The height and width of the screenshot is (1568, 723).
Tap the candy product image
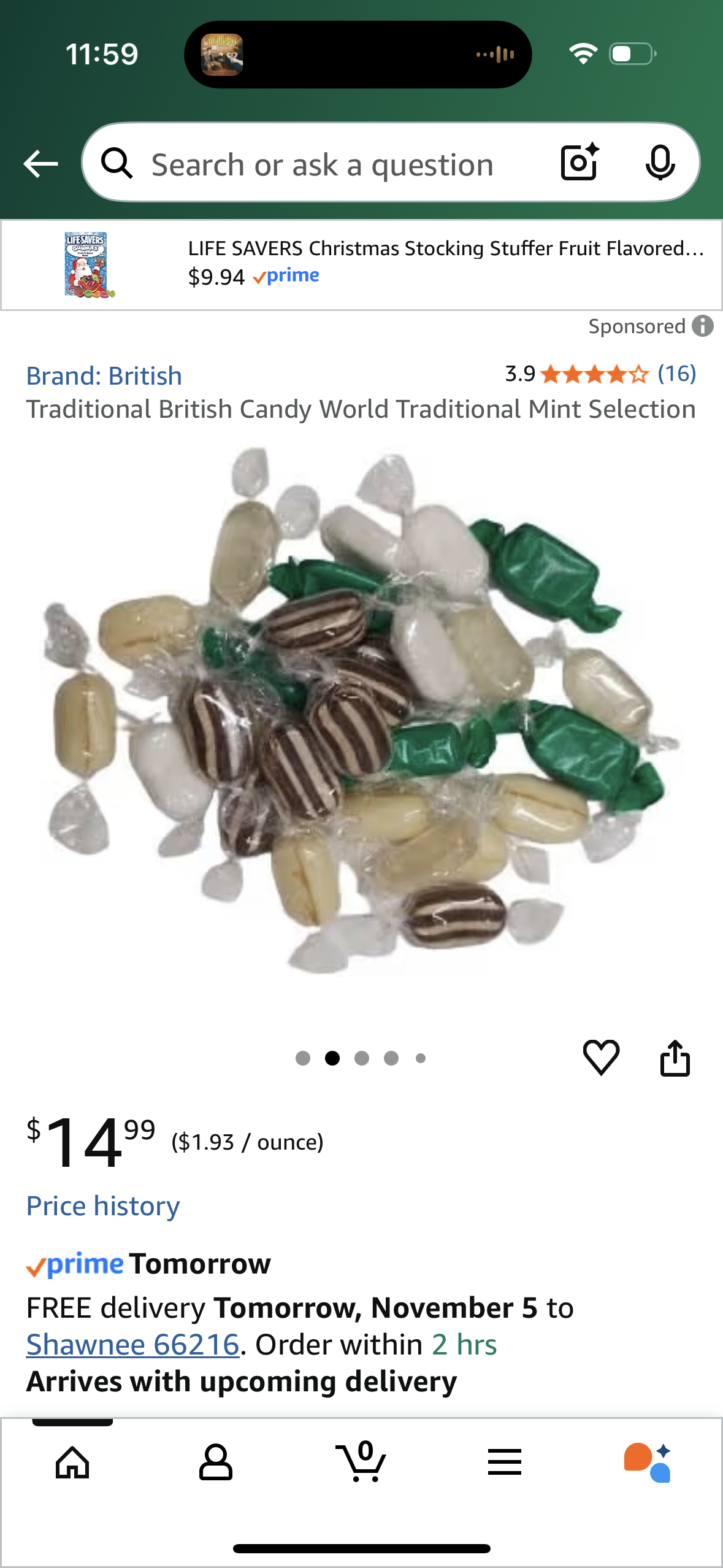(x=362, y=736)
